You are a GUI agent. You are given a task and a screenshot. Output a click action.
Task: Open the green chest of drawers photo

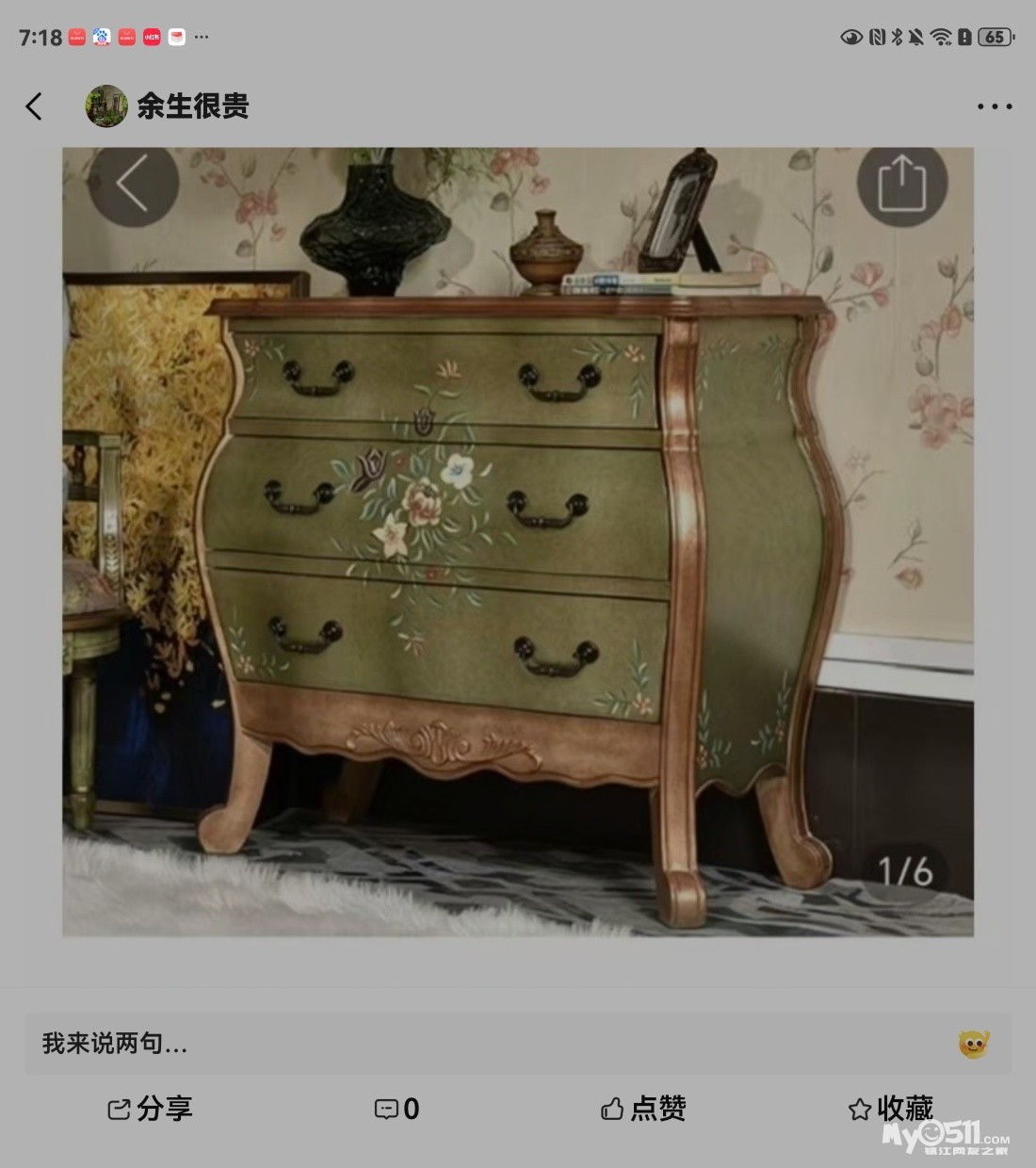[518, 542]
